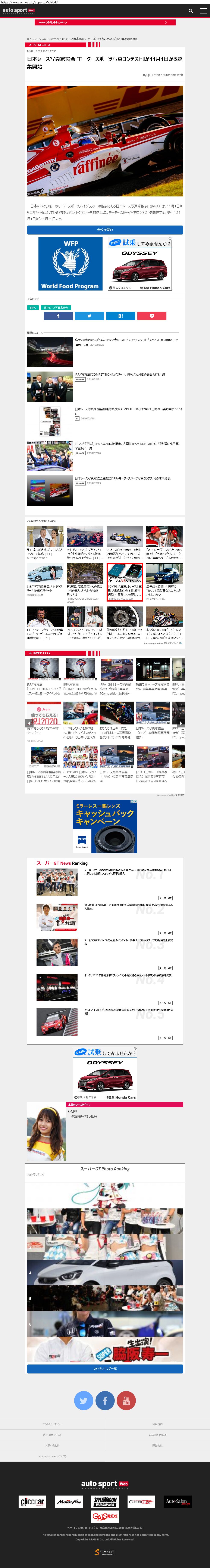Share the article on Facebook
The image size is (210, 1568).
pos(59,316)
